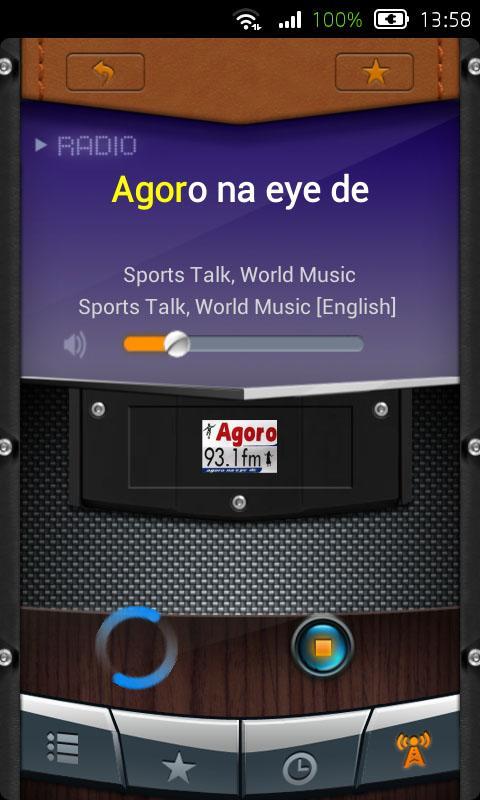Open the station list tab
This screenshot has width=480, height=800.
(x=65, y=749)
